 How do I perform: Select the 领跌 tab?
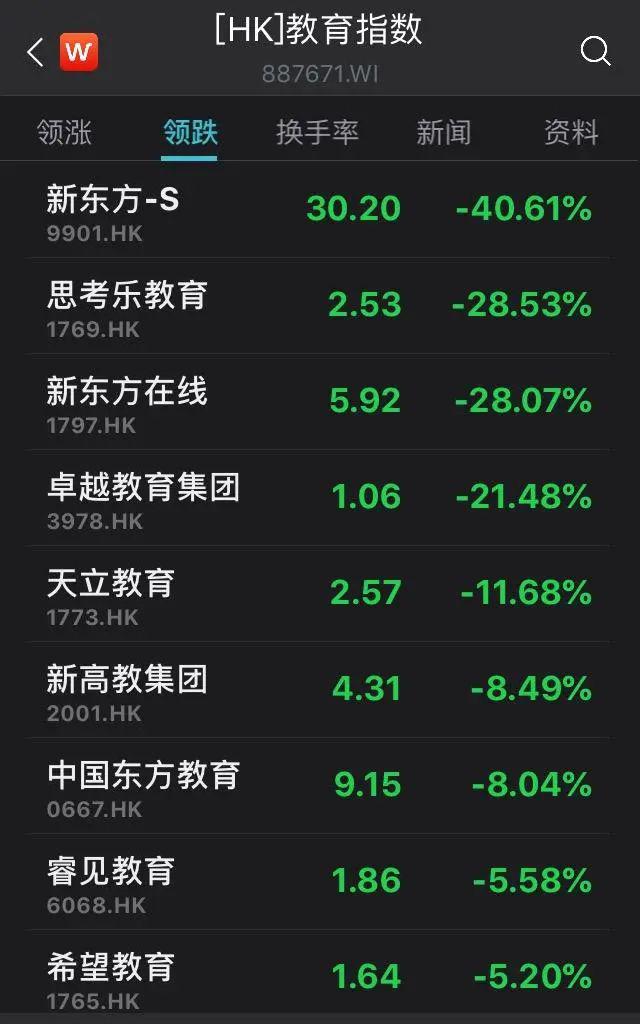pyautogui.click(x=190, y=132)
